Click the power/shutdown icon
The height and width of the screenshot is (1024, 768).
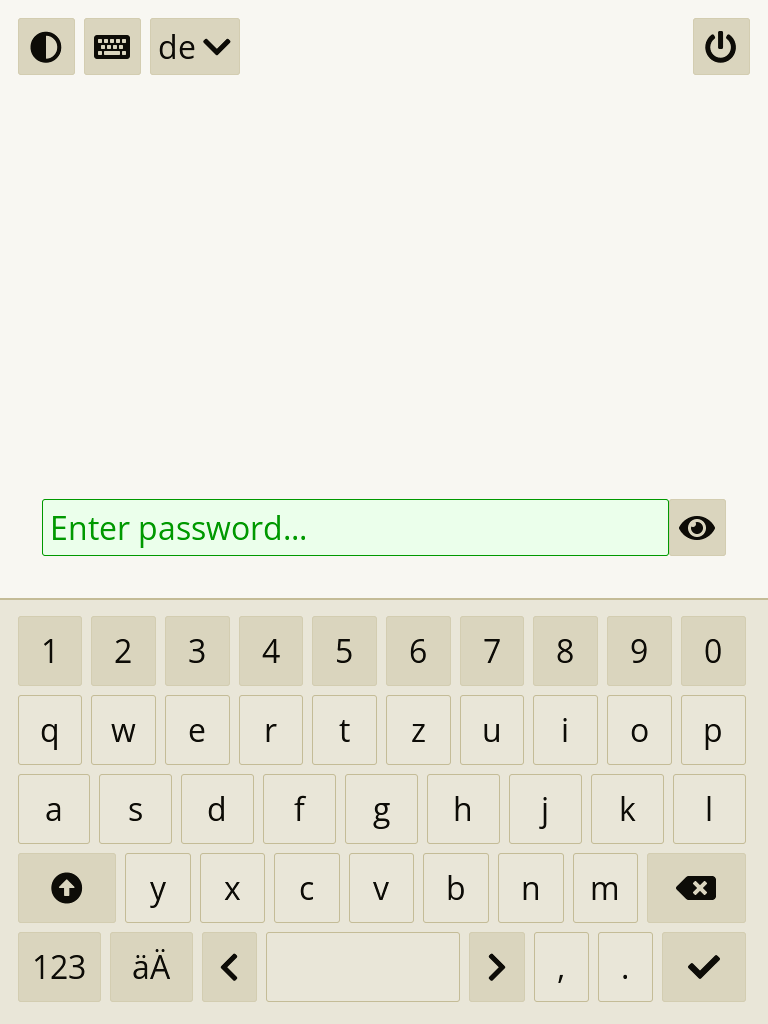721,47
